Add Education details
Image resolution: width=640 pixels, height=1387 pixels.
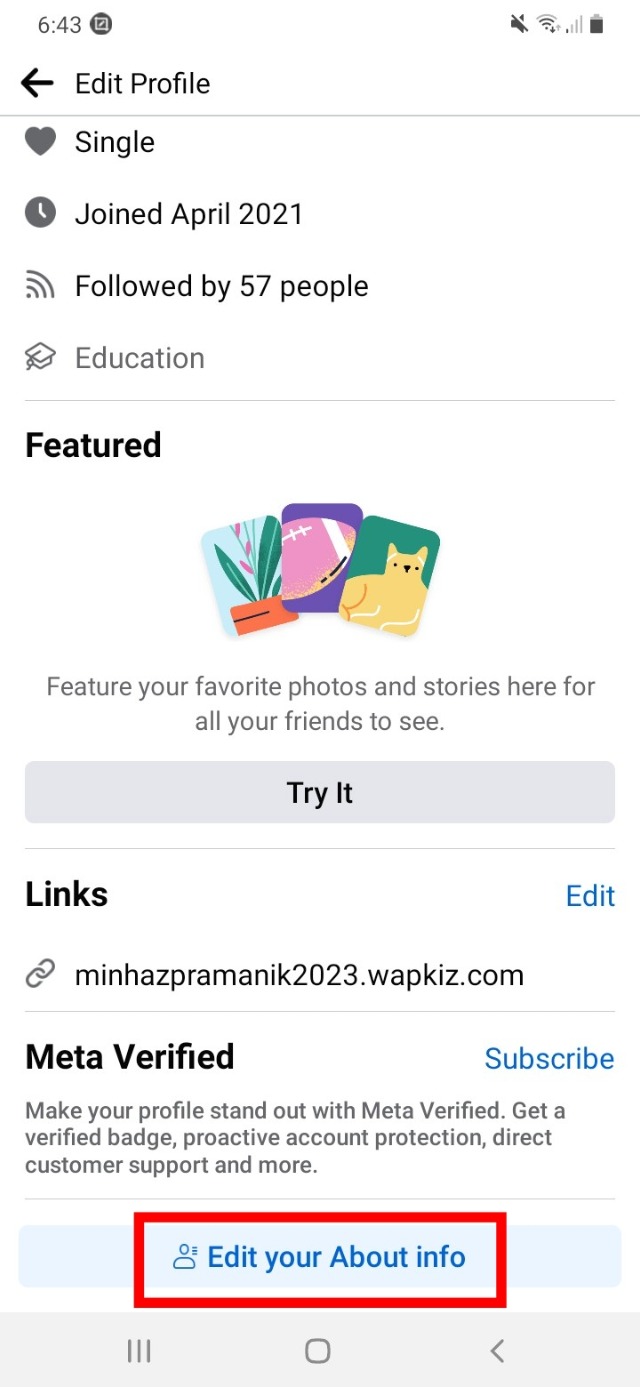coord(139,358)
